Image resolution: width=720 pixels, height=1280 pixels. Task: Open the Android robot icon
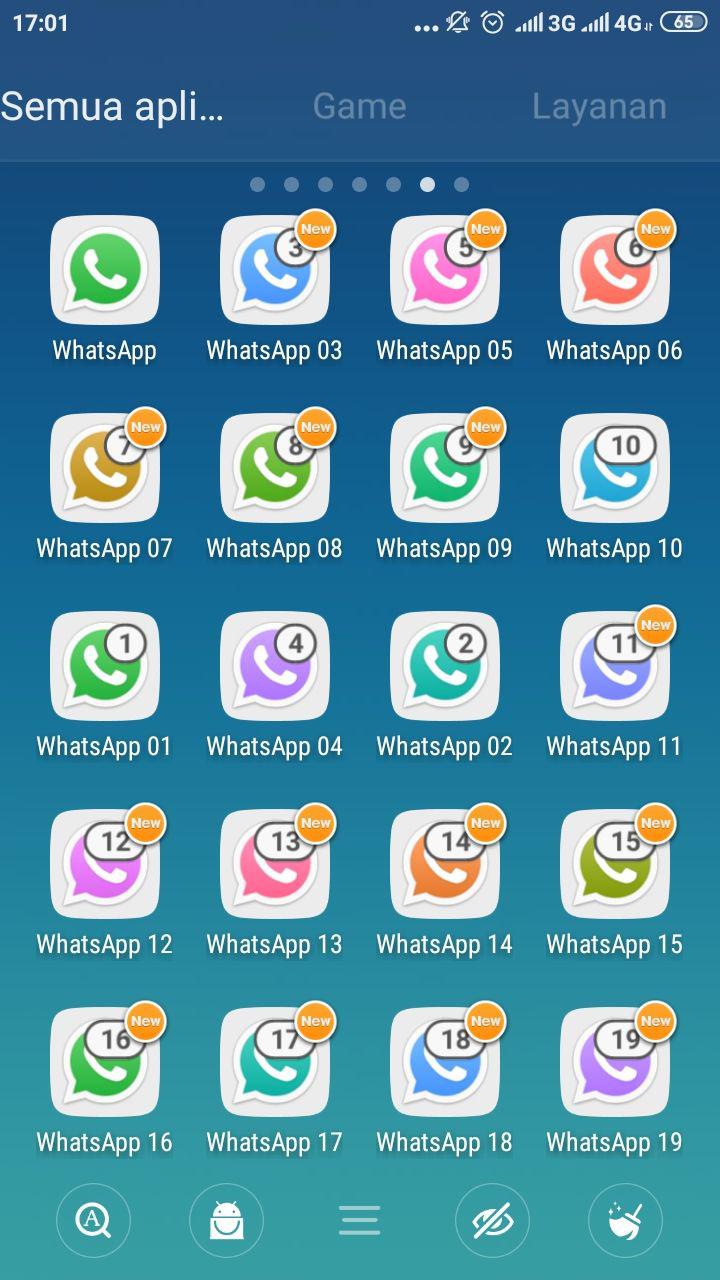(226, 1220)
